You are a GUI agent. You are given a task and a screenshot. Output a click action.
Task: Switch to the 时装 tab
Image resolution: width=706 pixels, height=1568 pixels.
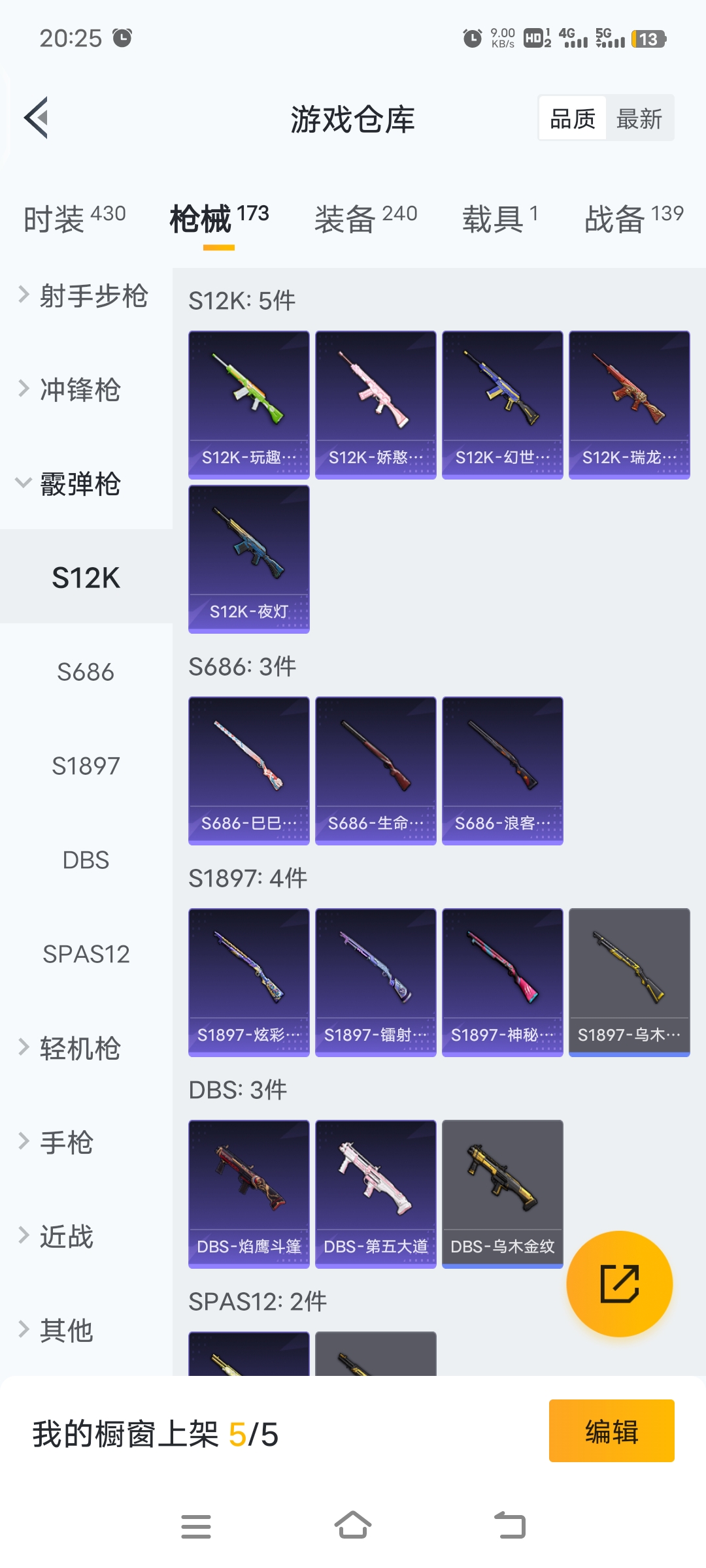[x=74, y=219]
